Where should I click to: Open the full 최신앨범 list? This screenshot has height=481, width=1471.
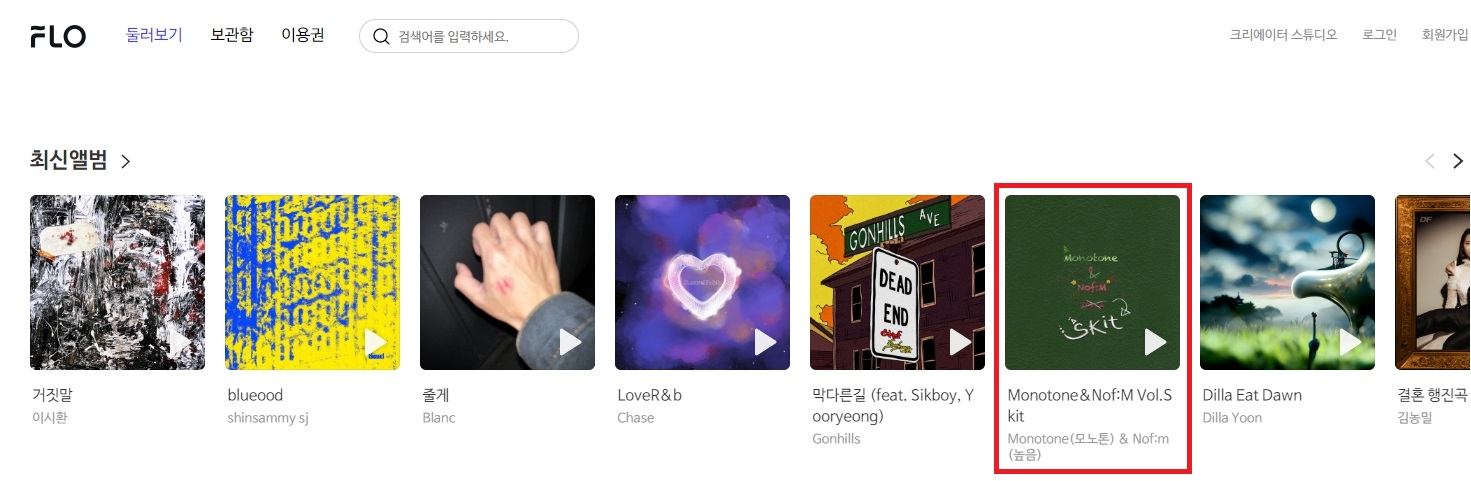[x=81, y=160]
